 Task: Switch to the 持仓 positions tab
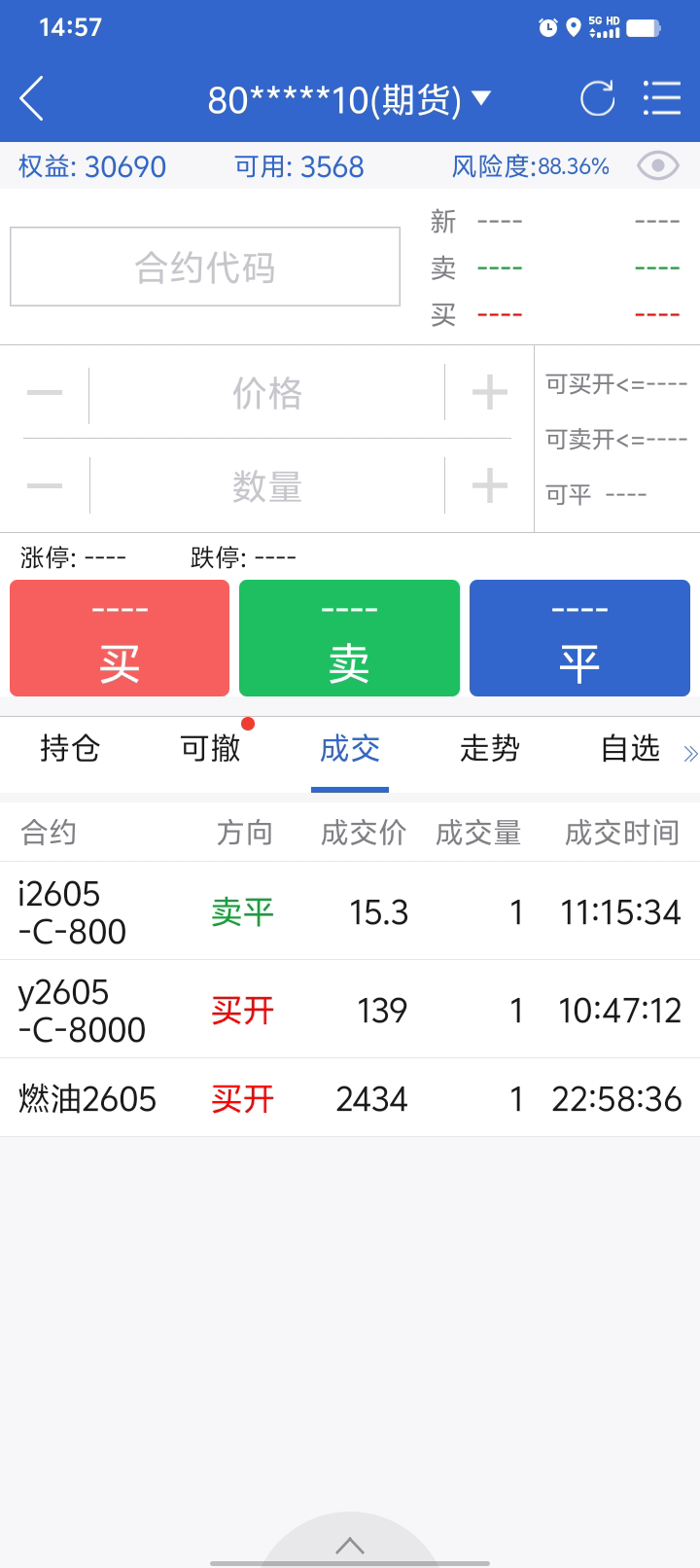pos(70,748)
